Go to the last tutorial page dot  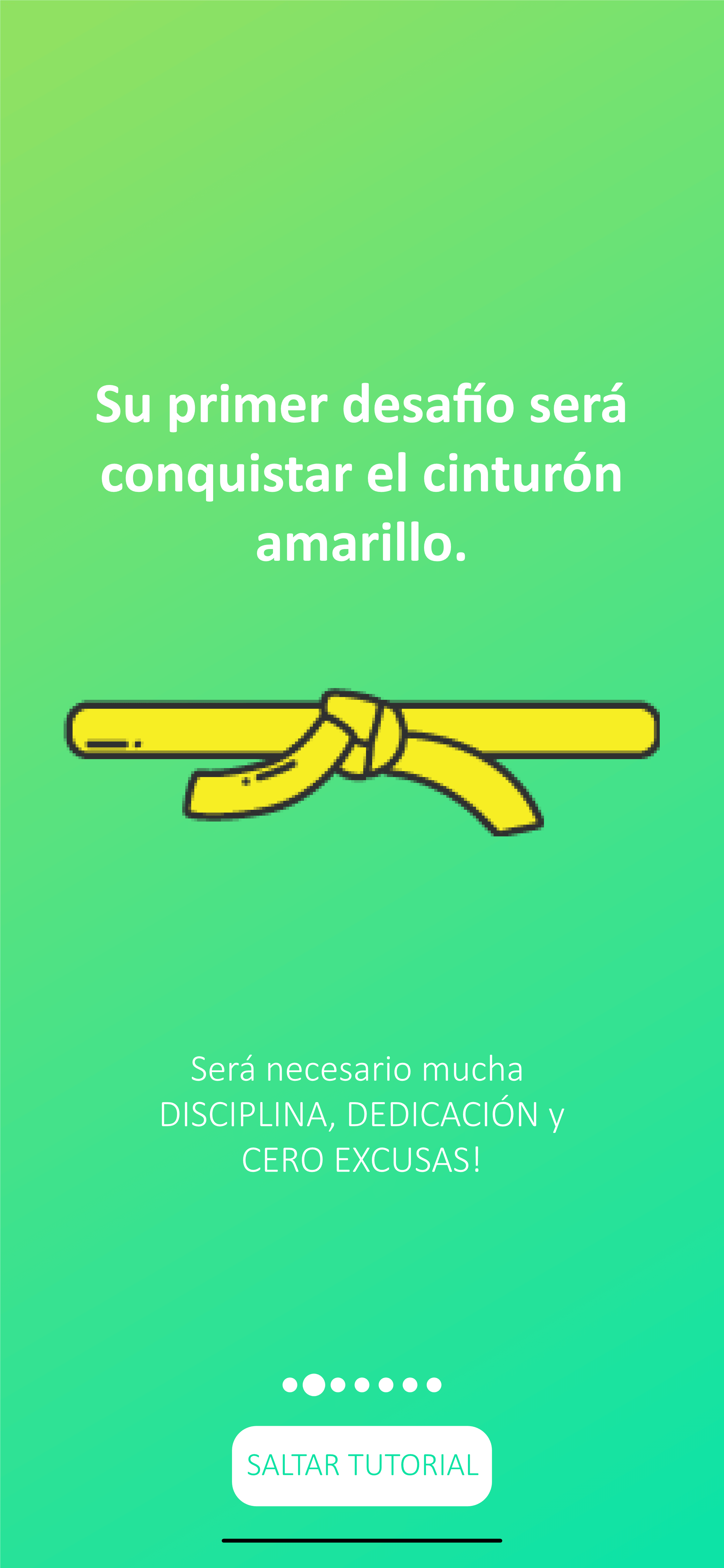point(434,1385)
